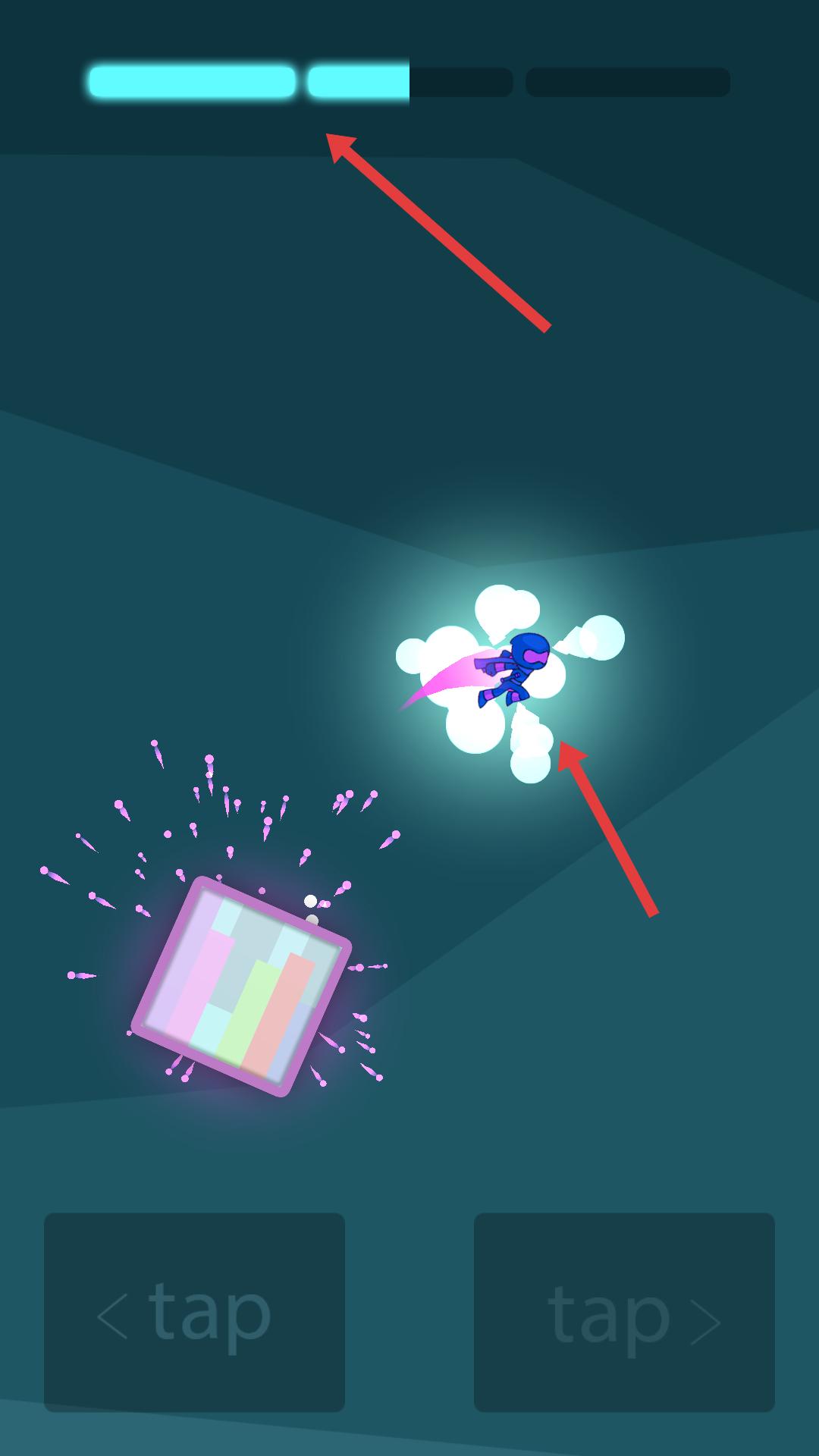
Task: Tap the right tap button
Action: [x=624, y=1312]
